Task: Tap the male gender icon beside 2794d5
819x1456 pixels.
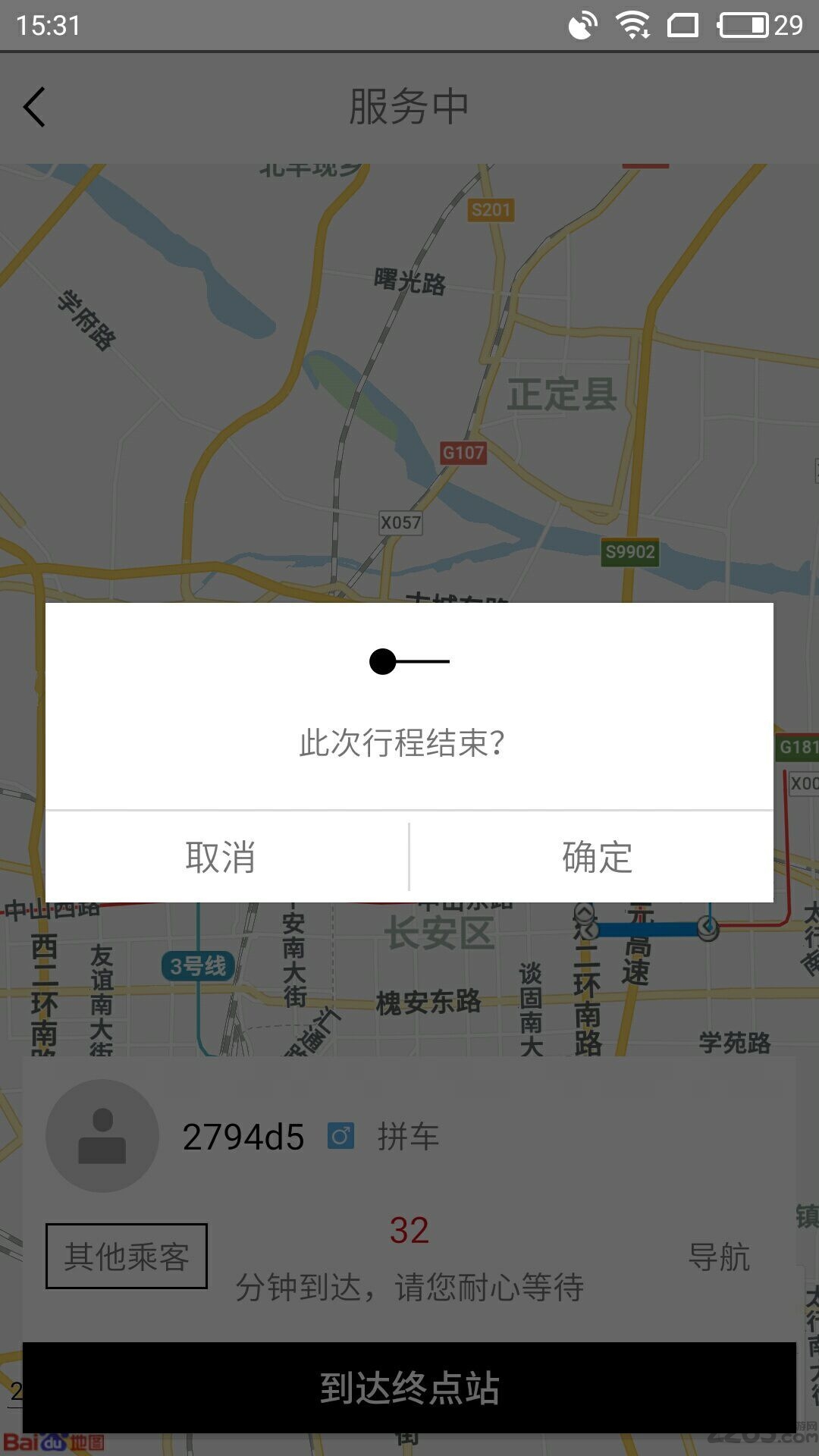Action: pyautogui.click(x=340, y=1136)
